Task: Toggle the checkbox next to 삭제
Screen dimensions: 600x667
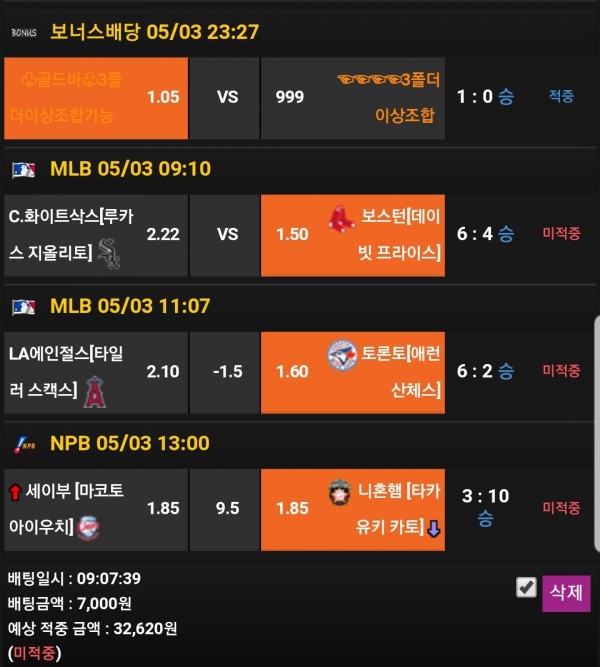Action: tap(526, 587)
